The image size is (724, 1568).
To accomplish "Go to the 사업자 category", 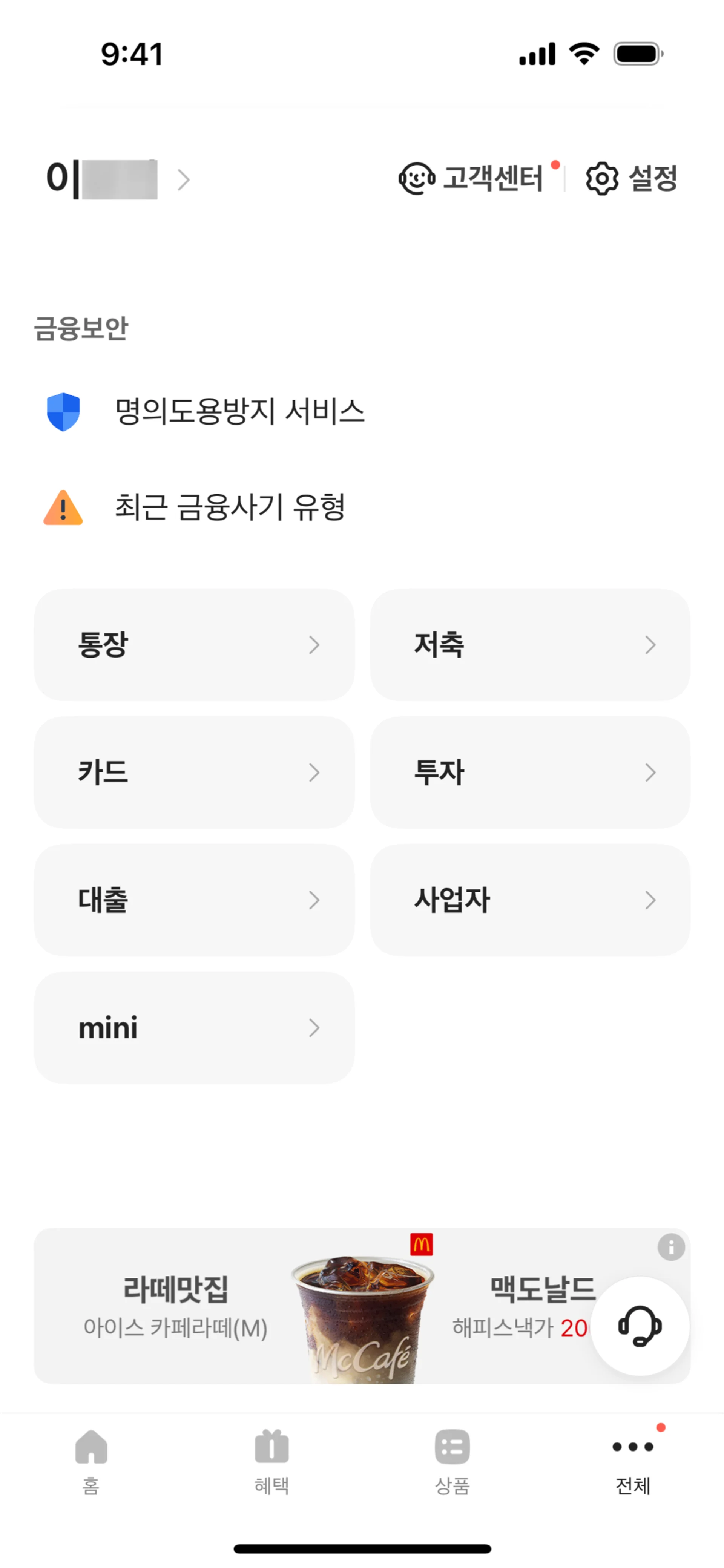I will click(x=530, y=900).
